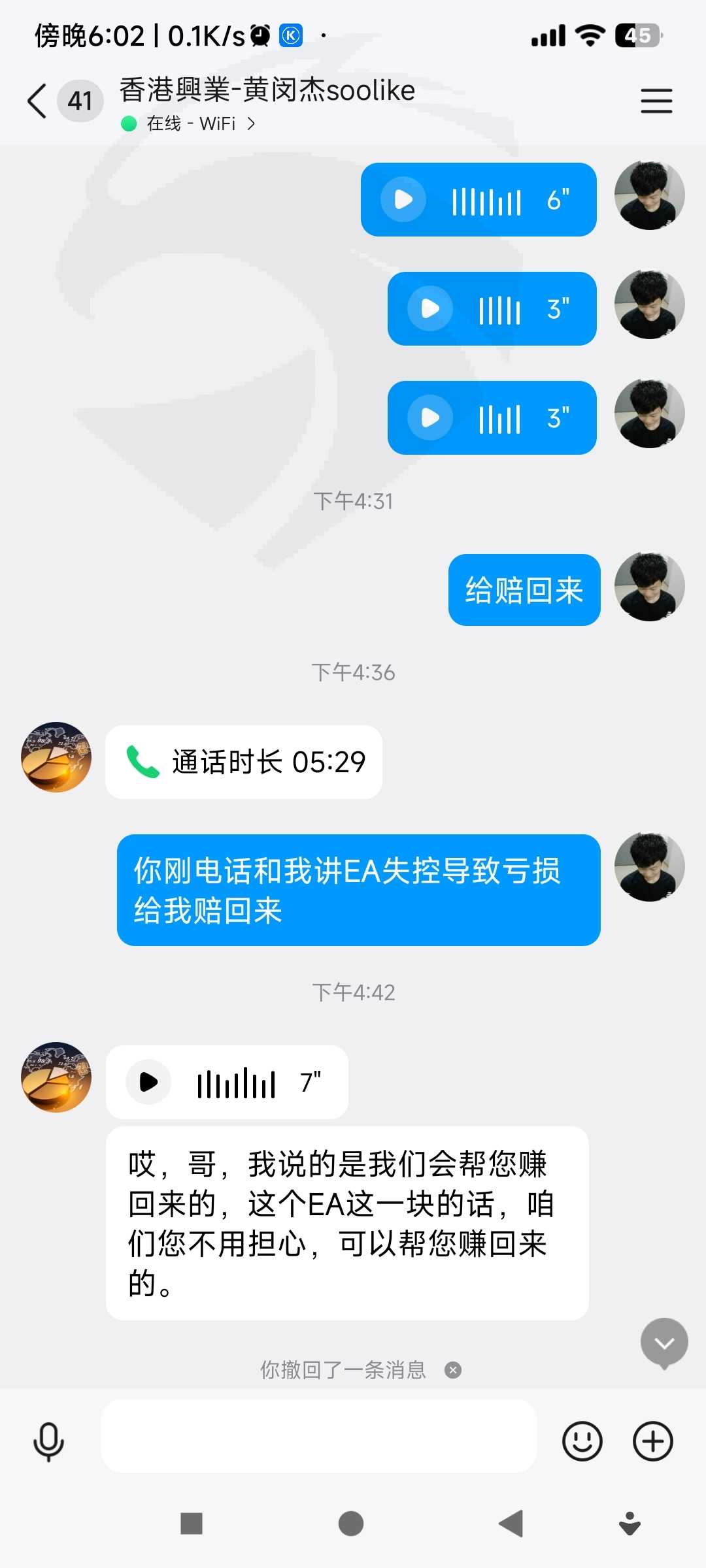Focus the message text field
Screen dimensions: 706x1568
318,1435
